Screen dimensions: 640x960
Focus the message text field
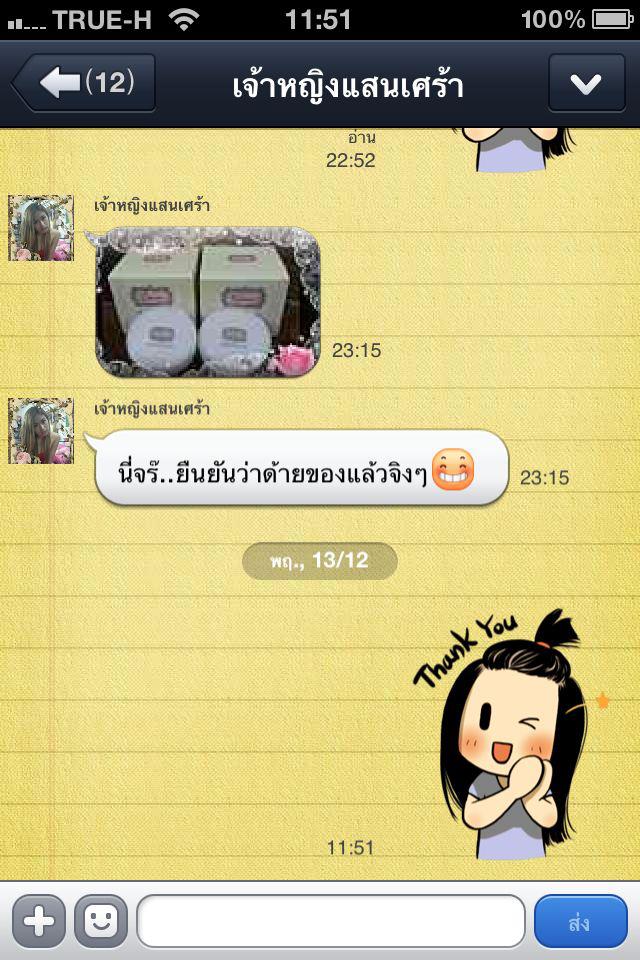(x=330, y=920)
